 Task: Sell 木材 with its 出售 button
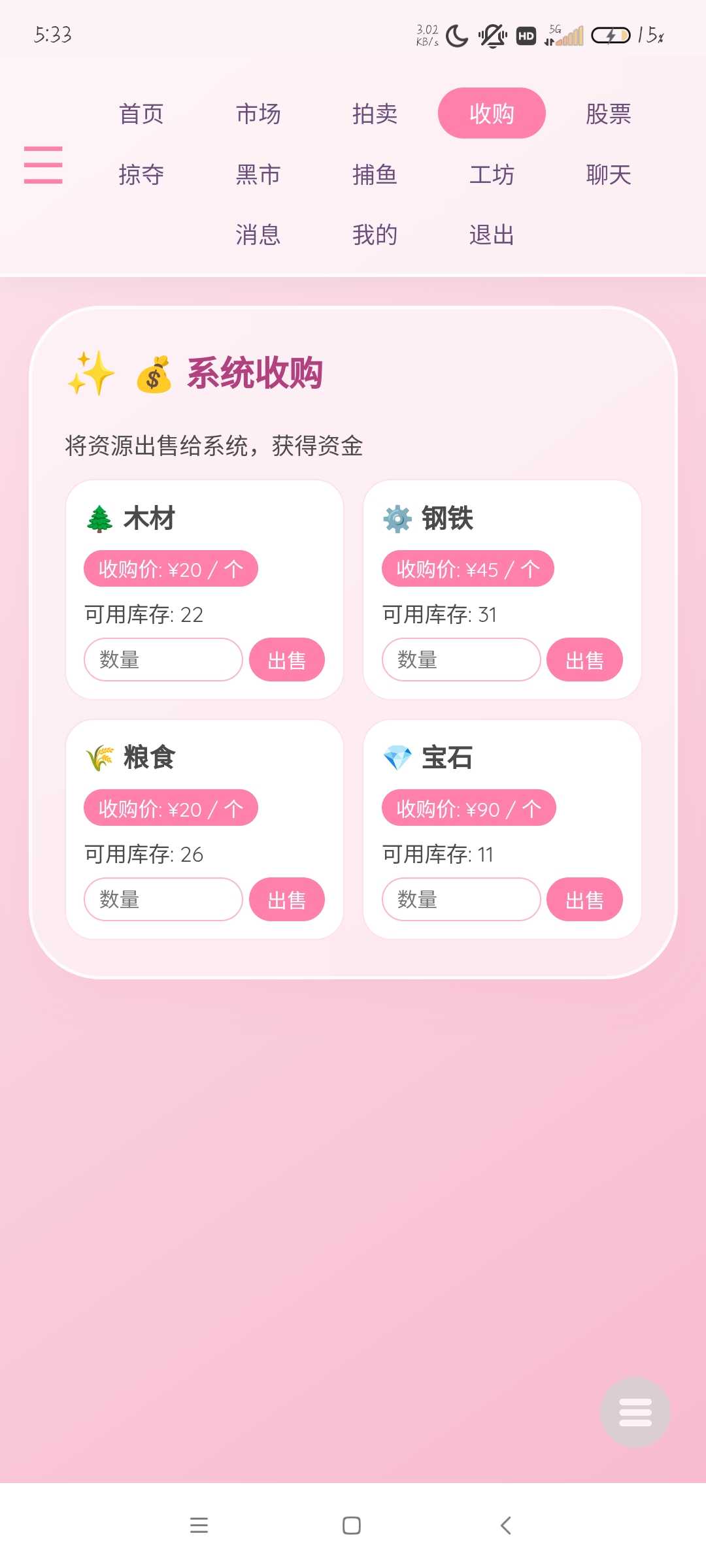(x=287, y=660)
